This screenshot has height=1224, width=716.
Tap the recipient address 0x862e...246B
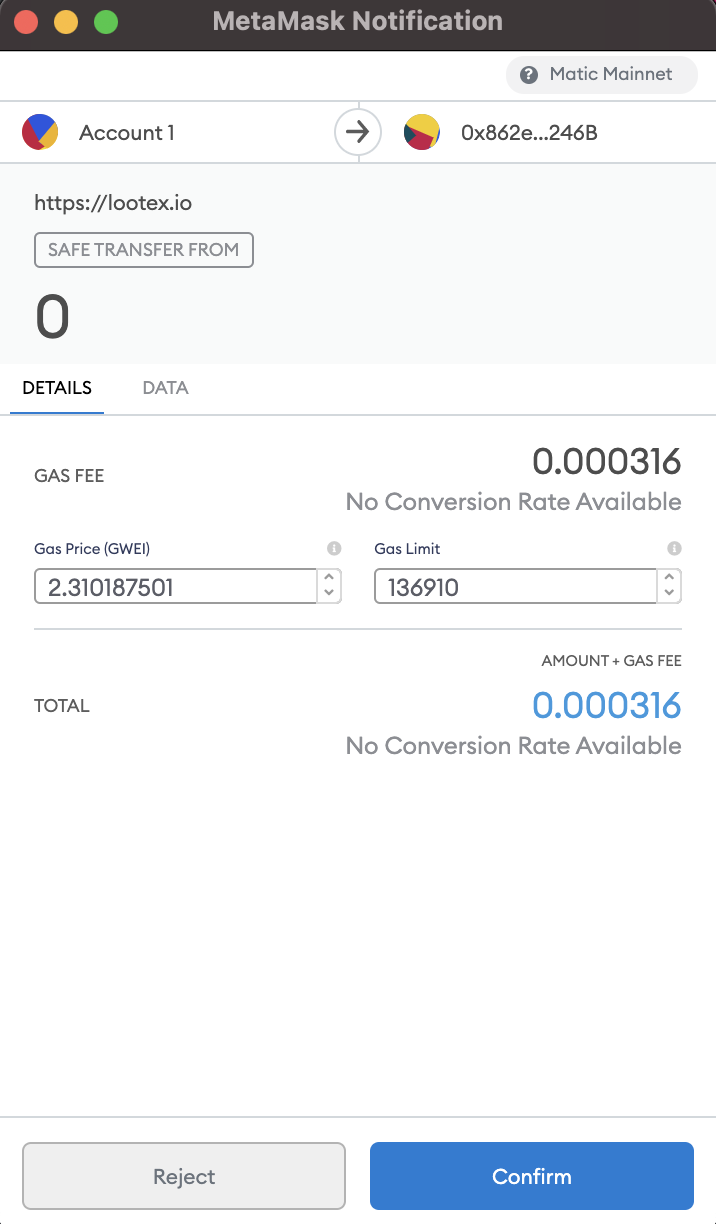529,132
